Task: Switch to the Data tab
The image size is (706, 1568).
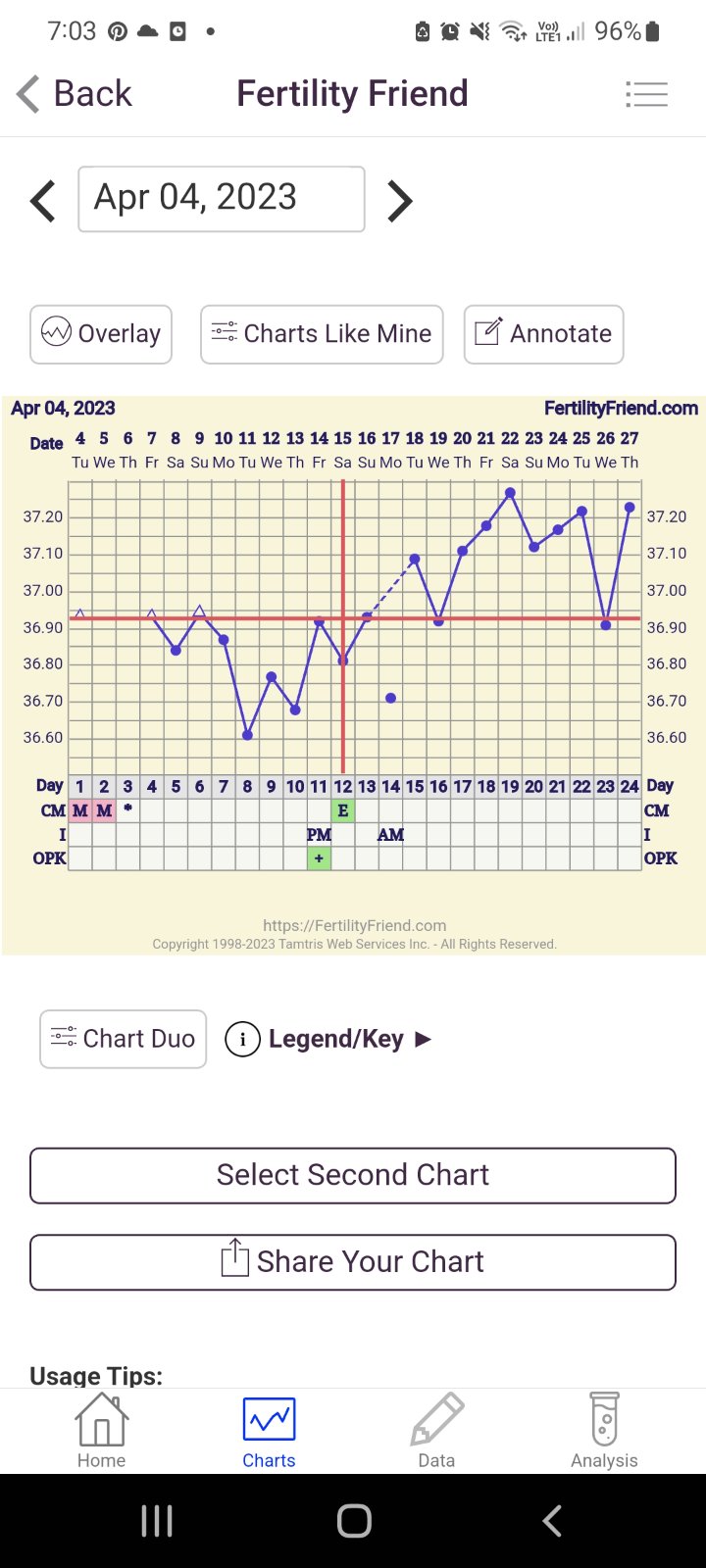Action: tap(436, 1432)
